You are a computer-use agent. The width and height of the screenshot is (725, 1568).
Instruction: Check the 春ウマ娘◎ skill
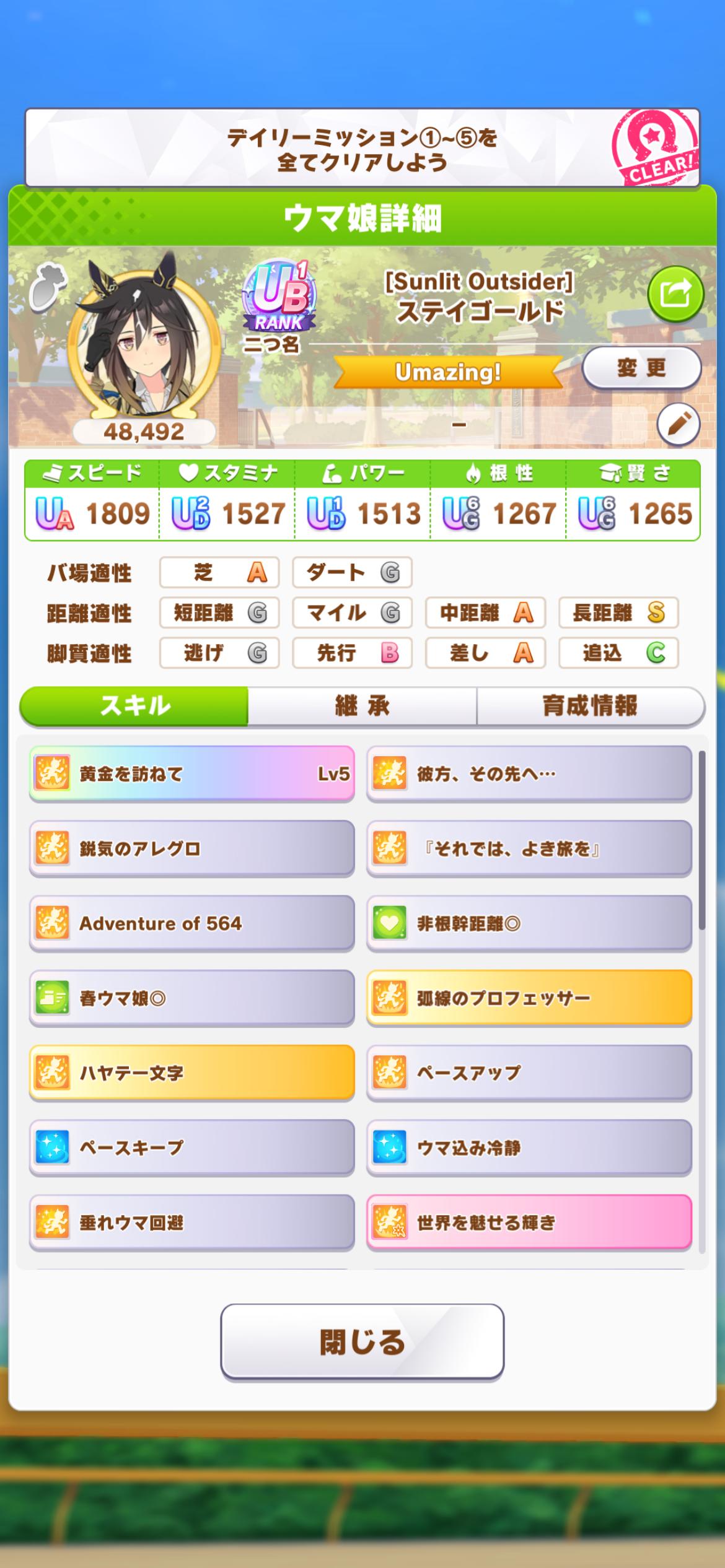coord(191,998)
